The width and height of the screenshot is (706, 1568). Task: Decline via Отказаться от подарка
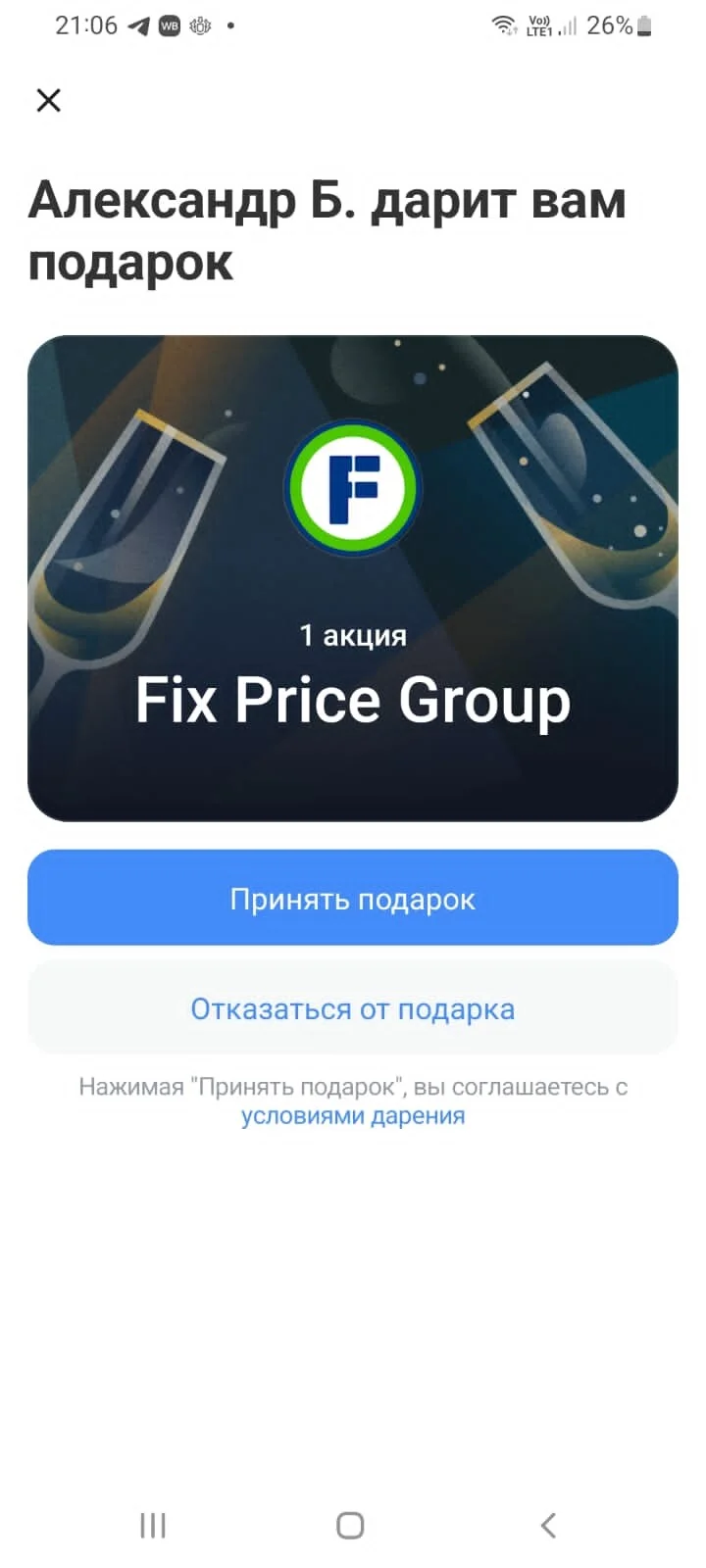pos(353,1008)
